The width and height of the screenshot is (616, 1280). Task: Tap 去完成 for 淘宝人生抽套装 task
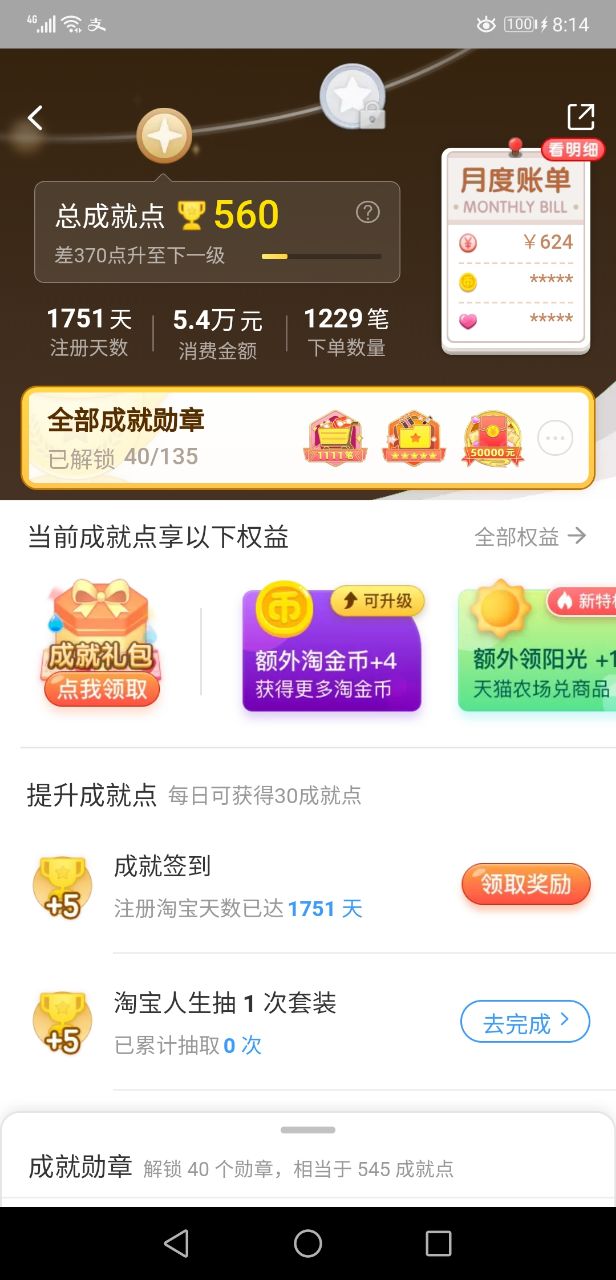pos(525,1023)
